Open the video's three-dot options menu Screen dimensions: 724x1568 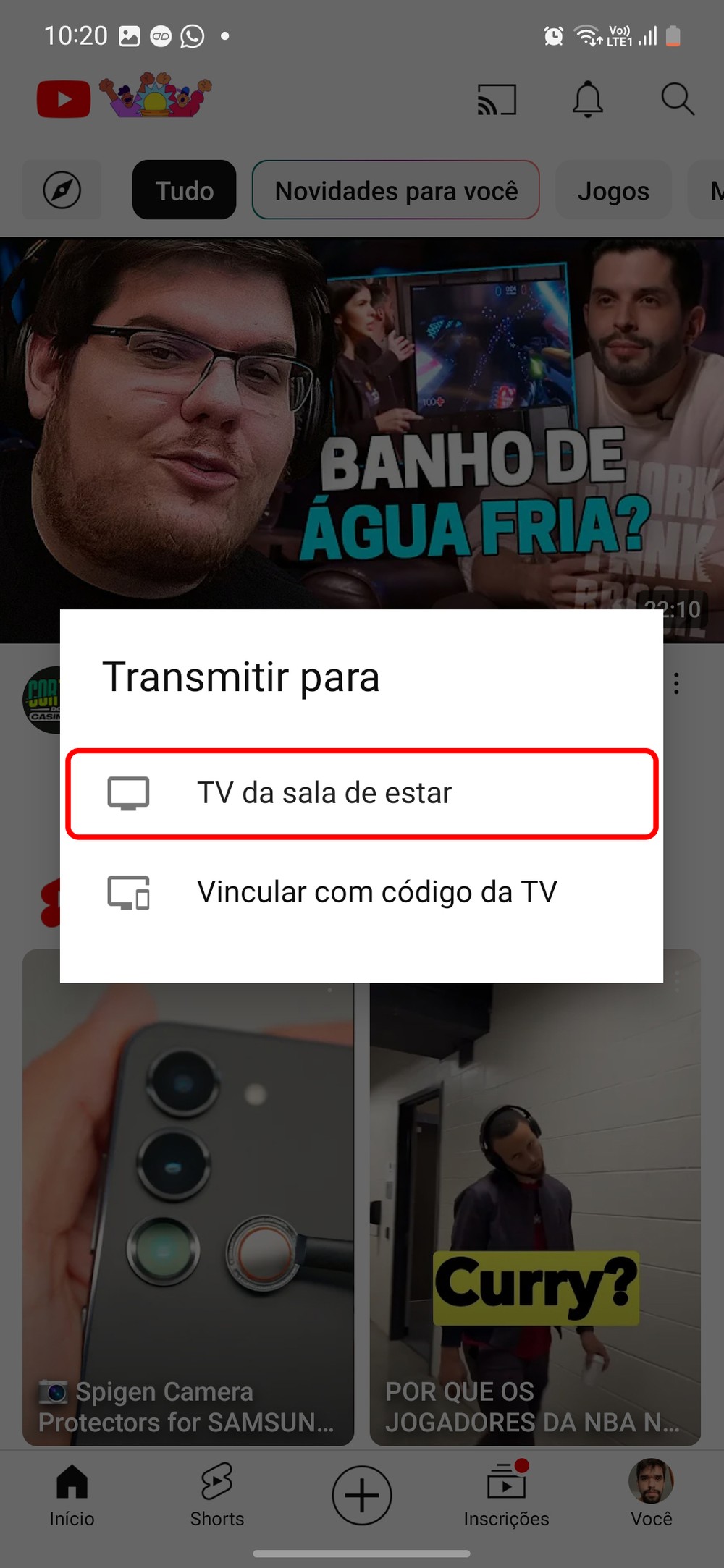676,684
